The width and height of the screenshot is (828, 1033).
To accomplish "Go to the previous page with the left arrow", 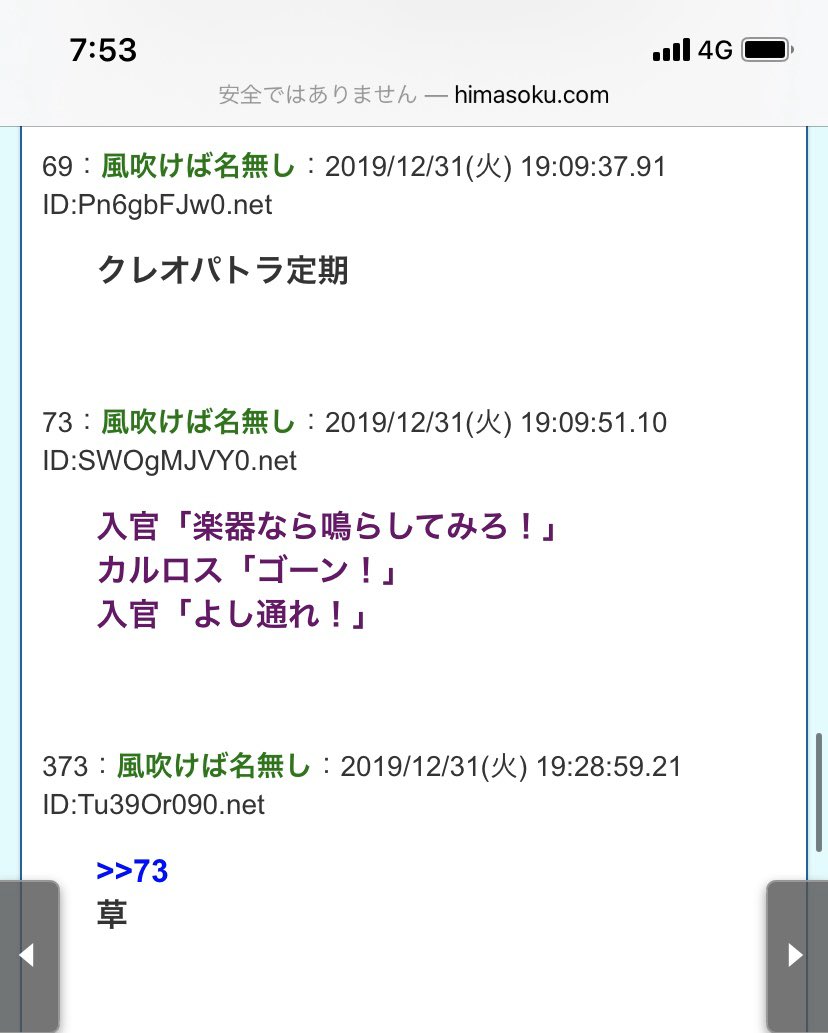I will (x=28, y=956).
